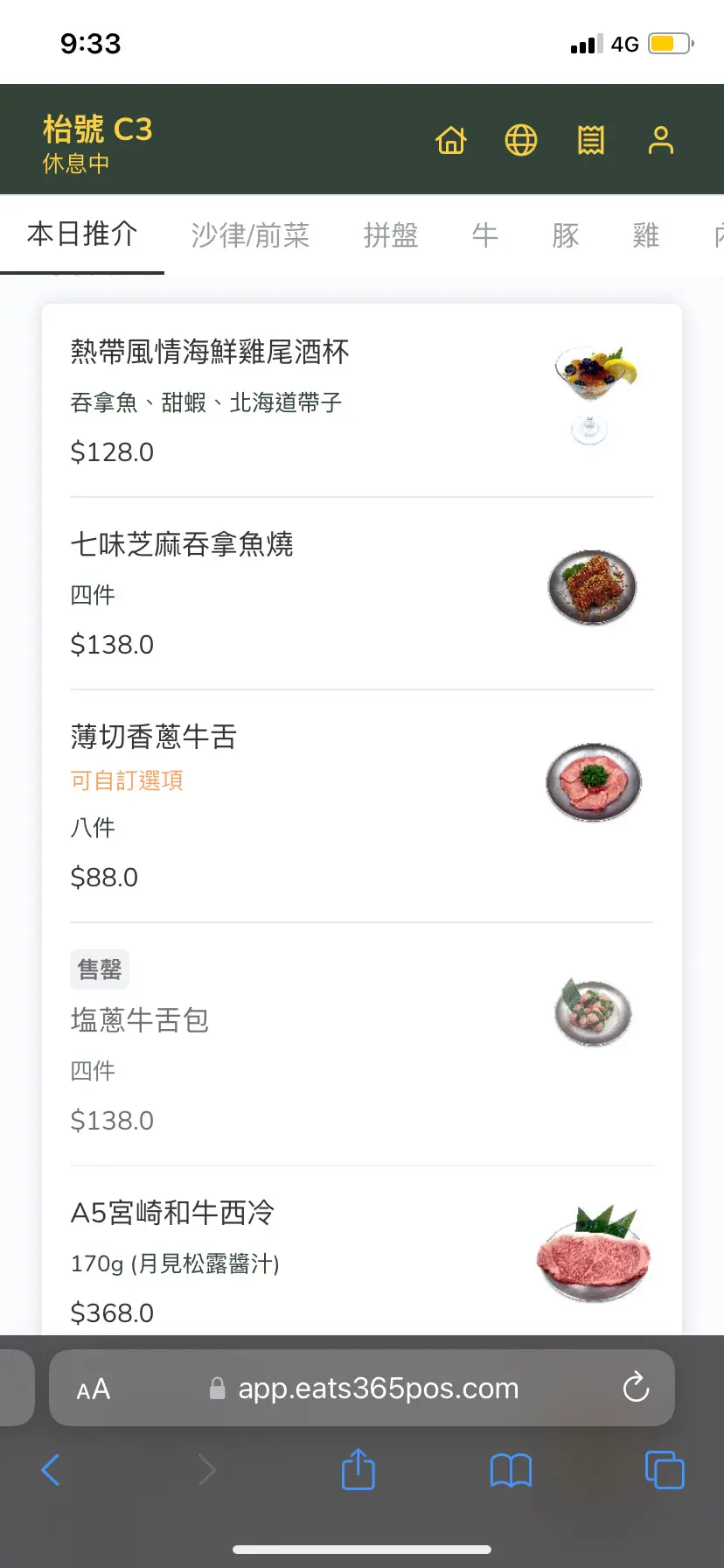This screenshot has height=1568, width=724.
Task: Open the AA reader and text settings
Action: (94, 1389)
